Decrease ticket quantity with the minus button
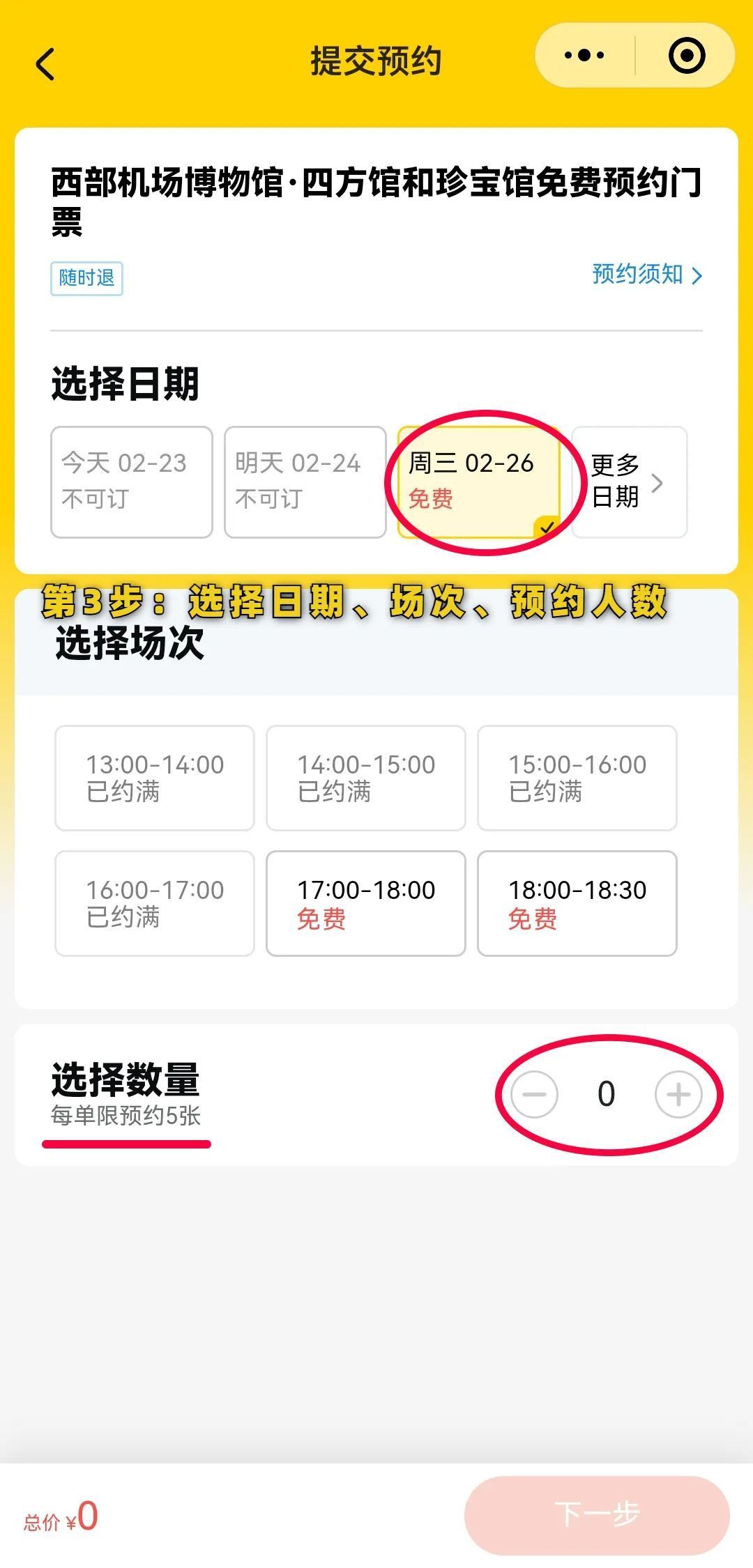 [534, 1094]
